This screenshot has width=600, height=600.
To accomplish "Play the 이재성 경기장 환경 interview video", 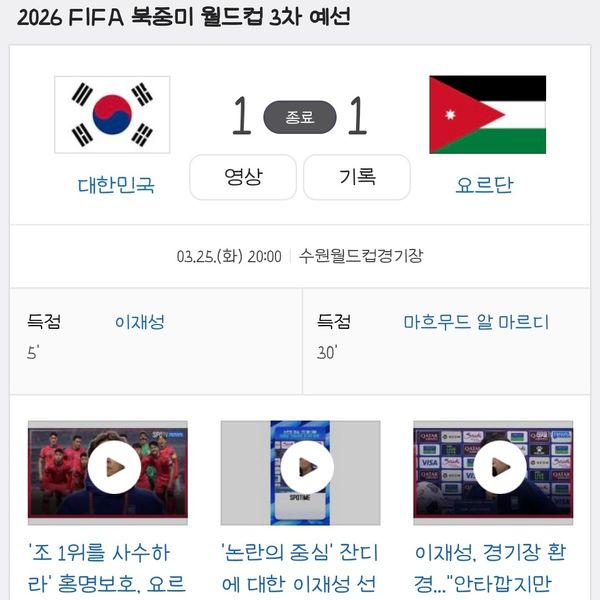I will 493,467.
